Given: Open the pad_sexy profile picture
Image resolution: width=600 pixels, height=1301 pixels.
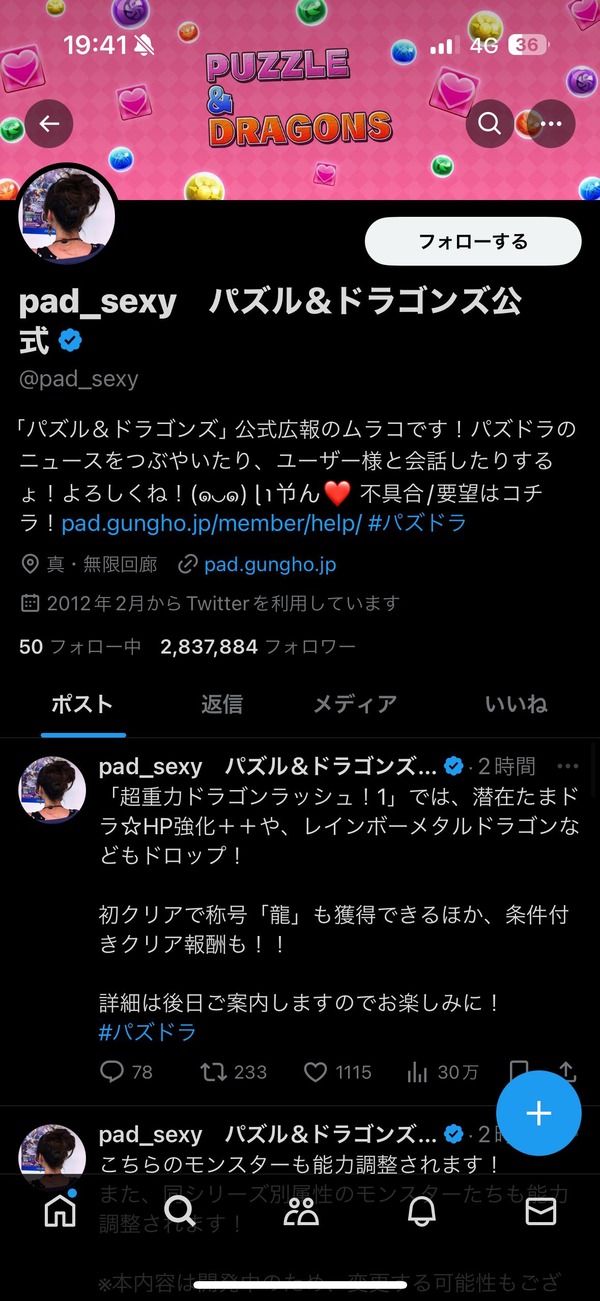Looking at the screenshot, I should 67,216.
